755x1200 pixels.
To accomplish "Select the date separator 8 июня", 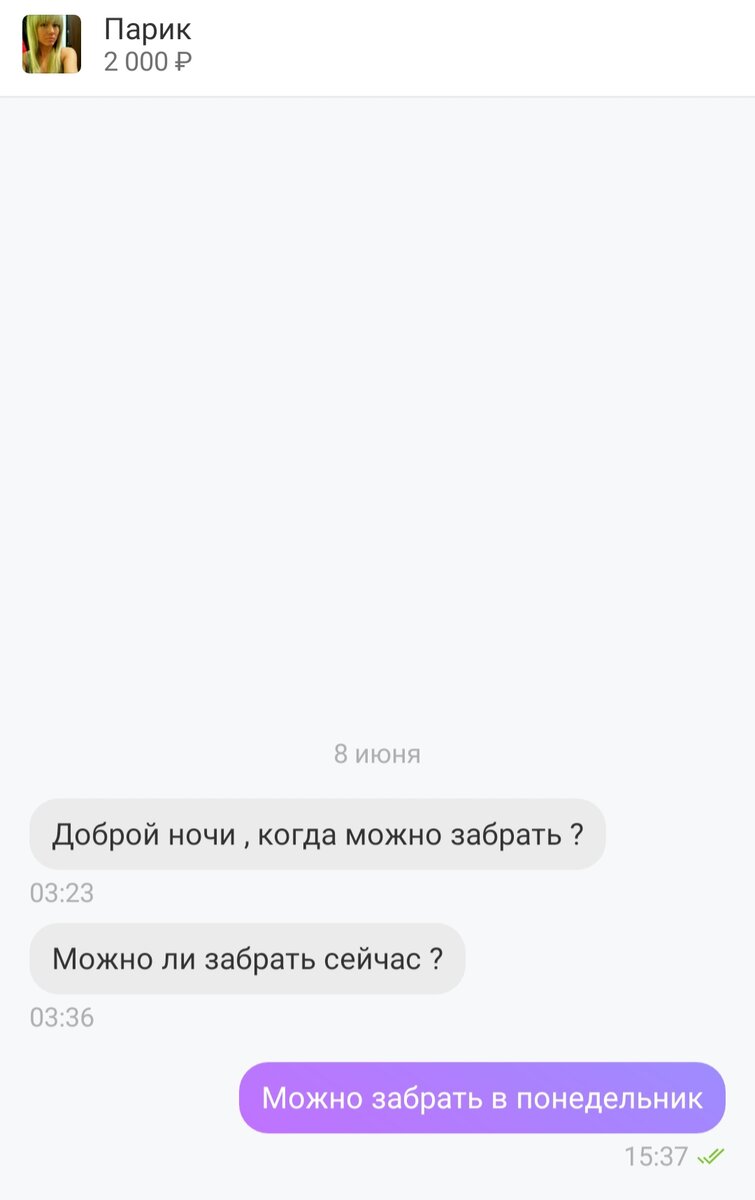I will (377, 754).
